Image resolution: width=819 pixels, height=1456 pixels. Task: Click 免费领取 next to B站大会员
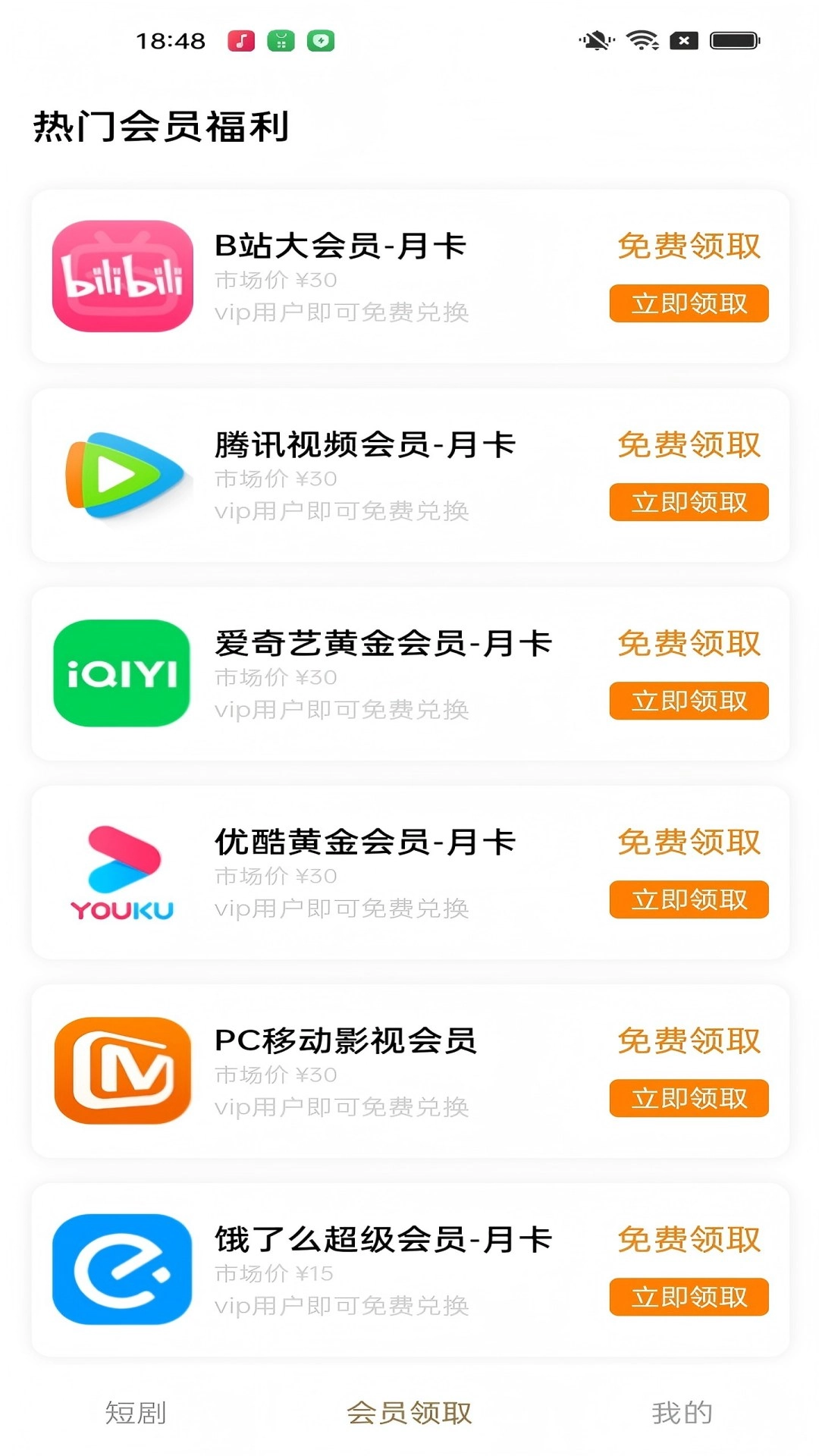click(x=689, y=246)
